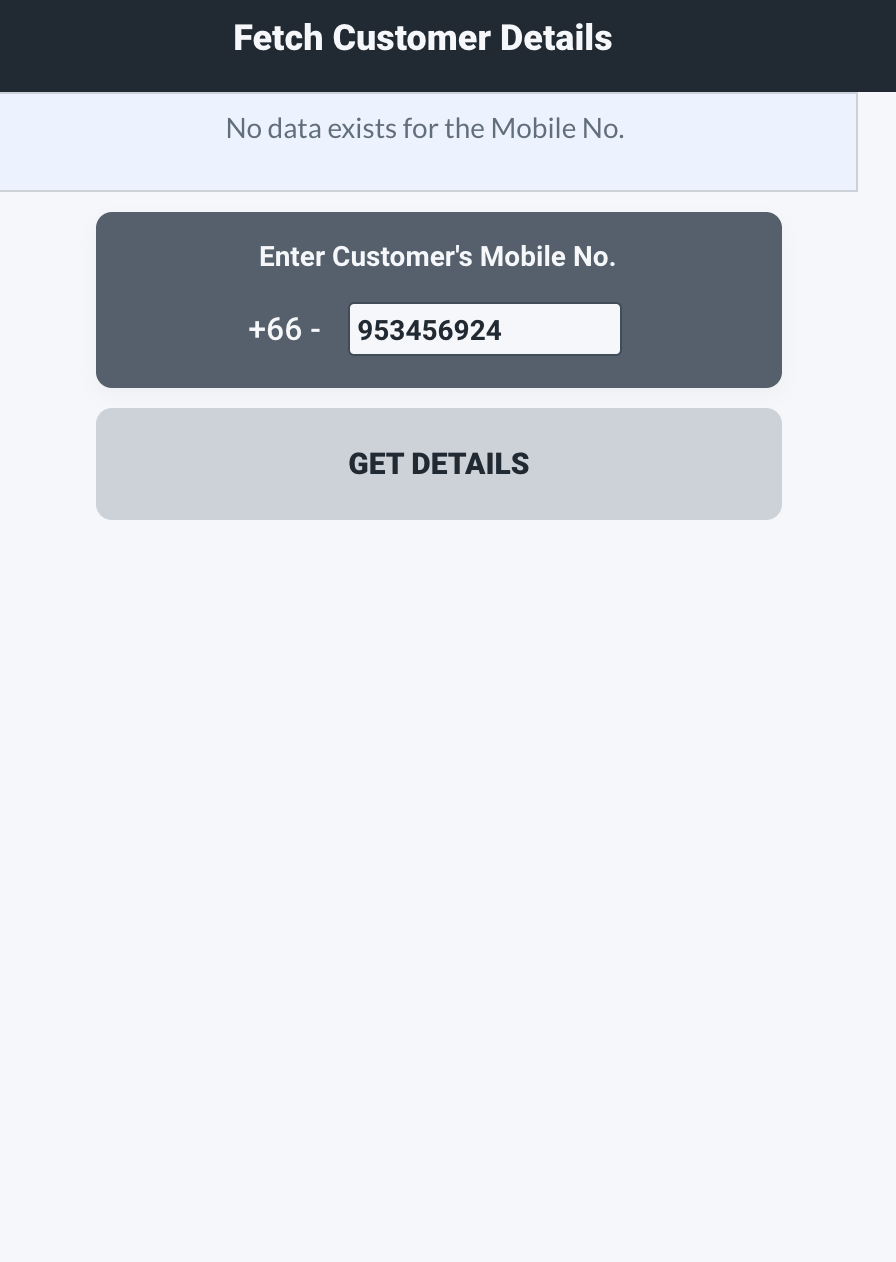Click the hyphen after +66
The width and height of the screenshot is (896, 1262).
click(313, 329)
